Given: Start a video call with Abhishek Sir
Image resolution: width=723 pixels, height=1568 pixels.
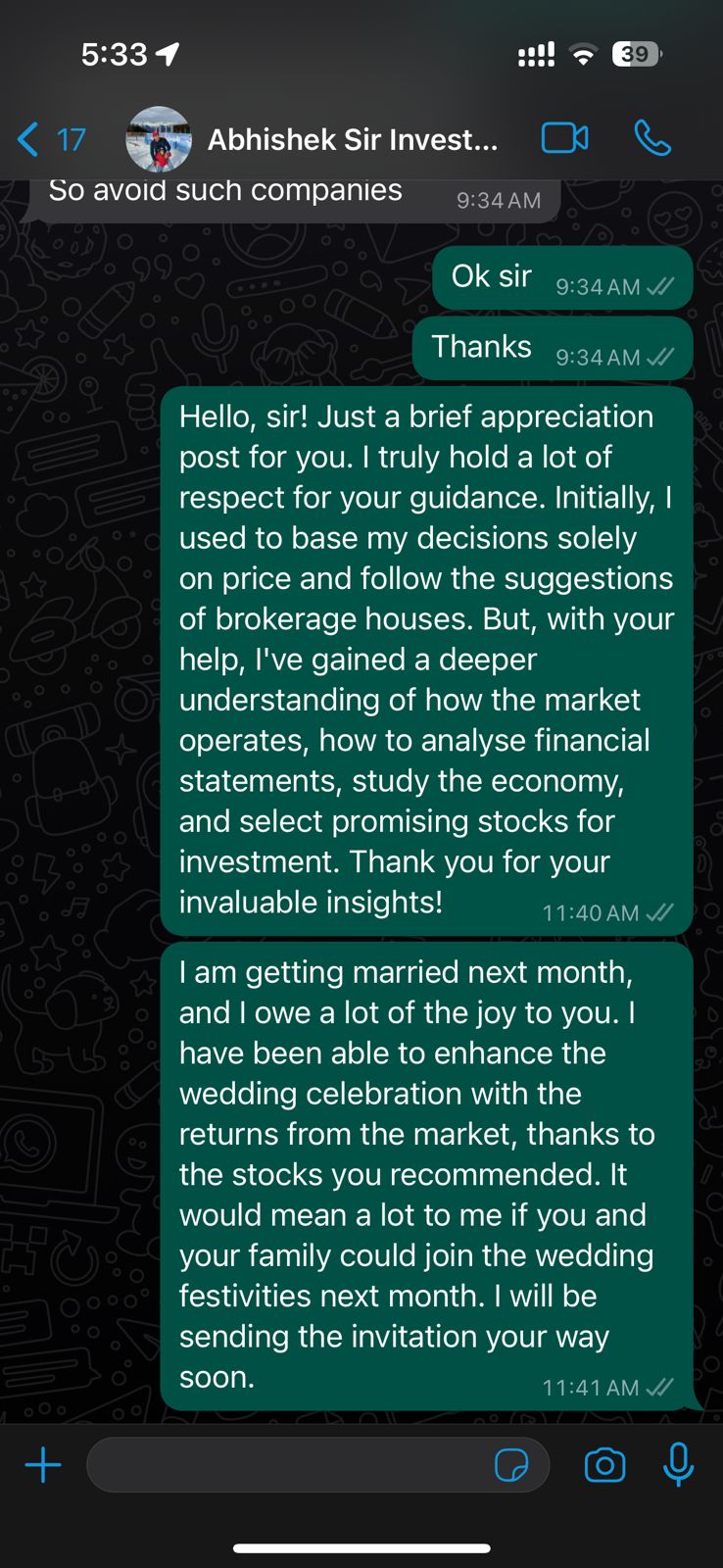Looking at the screenshot, I should click(564, 139).
